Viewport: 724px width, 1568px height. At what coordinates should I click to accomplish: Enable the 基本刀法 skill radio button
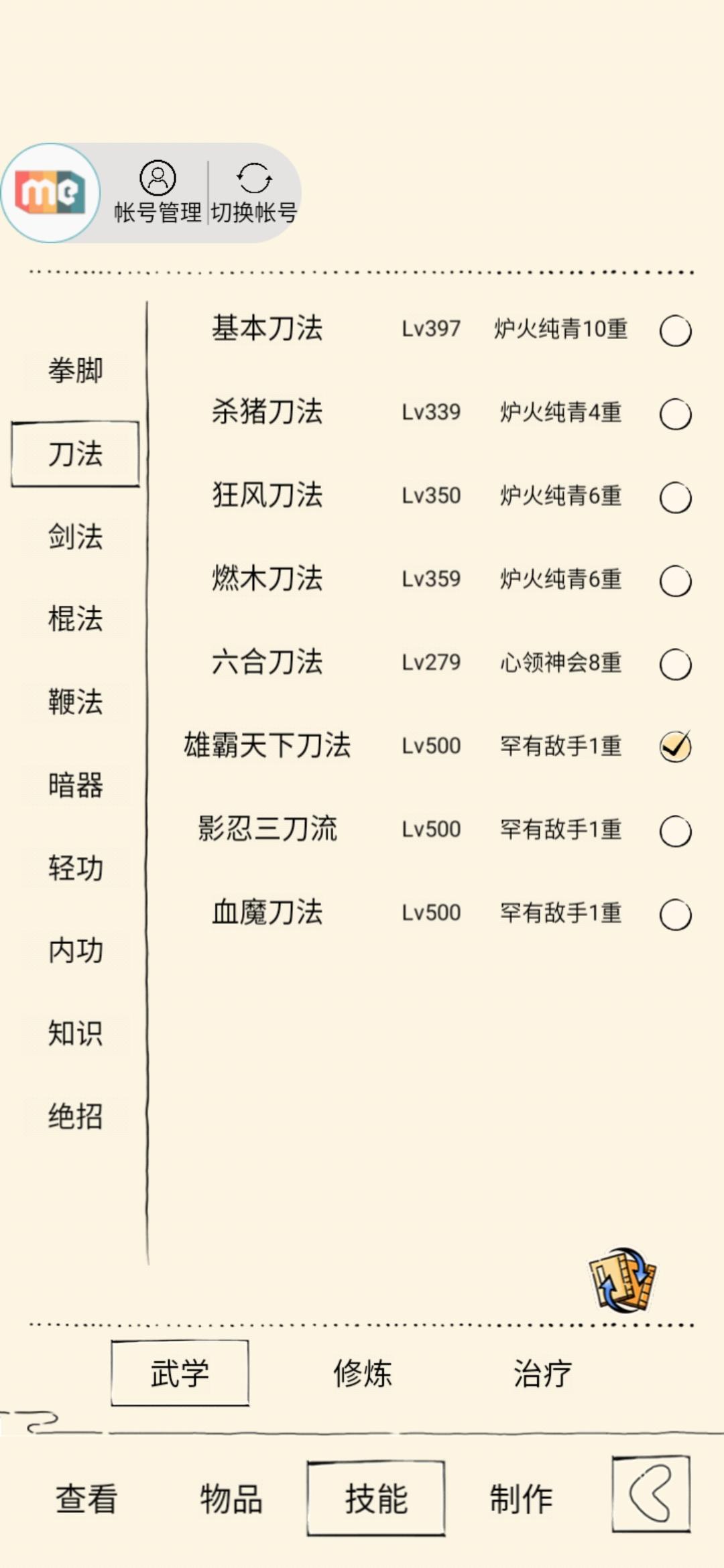(674, 330)
